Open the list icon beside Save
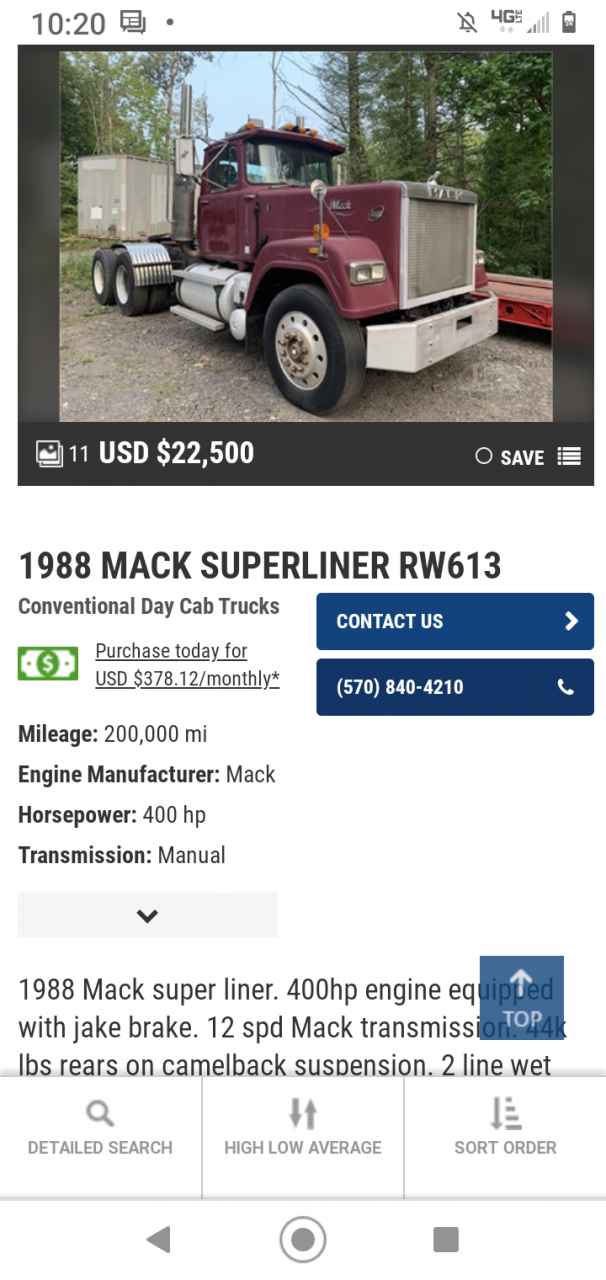Screen dimensions: 606x1280 coord(569,456)
